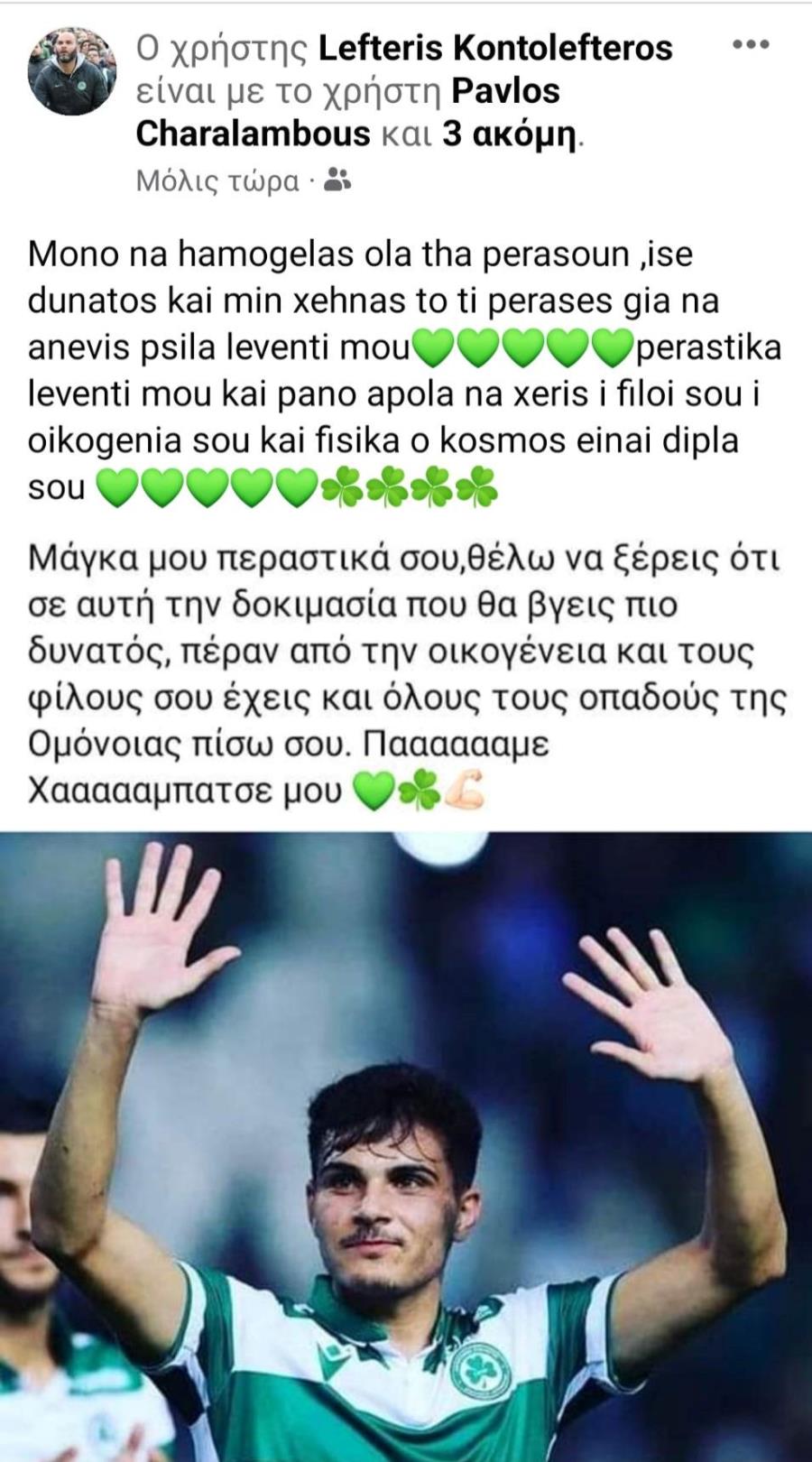View the post's audience privacy icon

pyautogui.click(x=337, y=180)
